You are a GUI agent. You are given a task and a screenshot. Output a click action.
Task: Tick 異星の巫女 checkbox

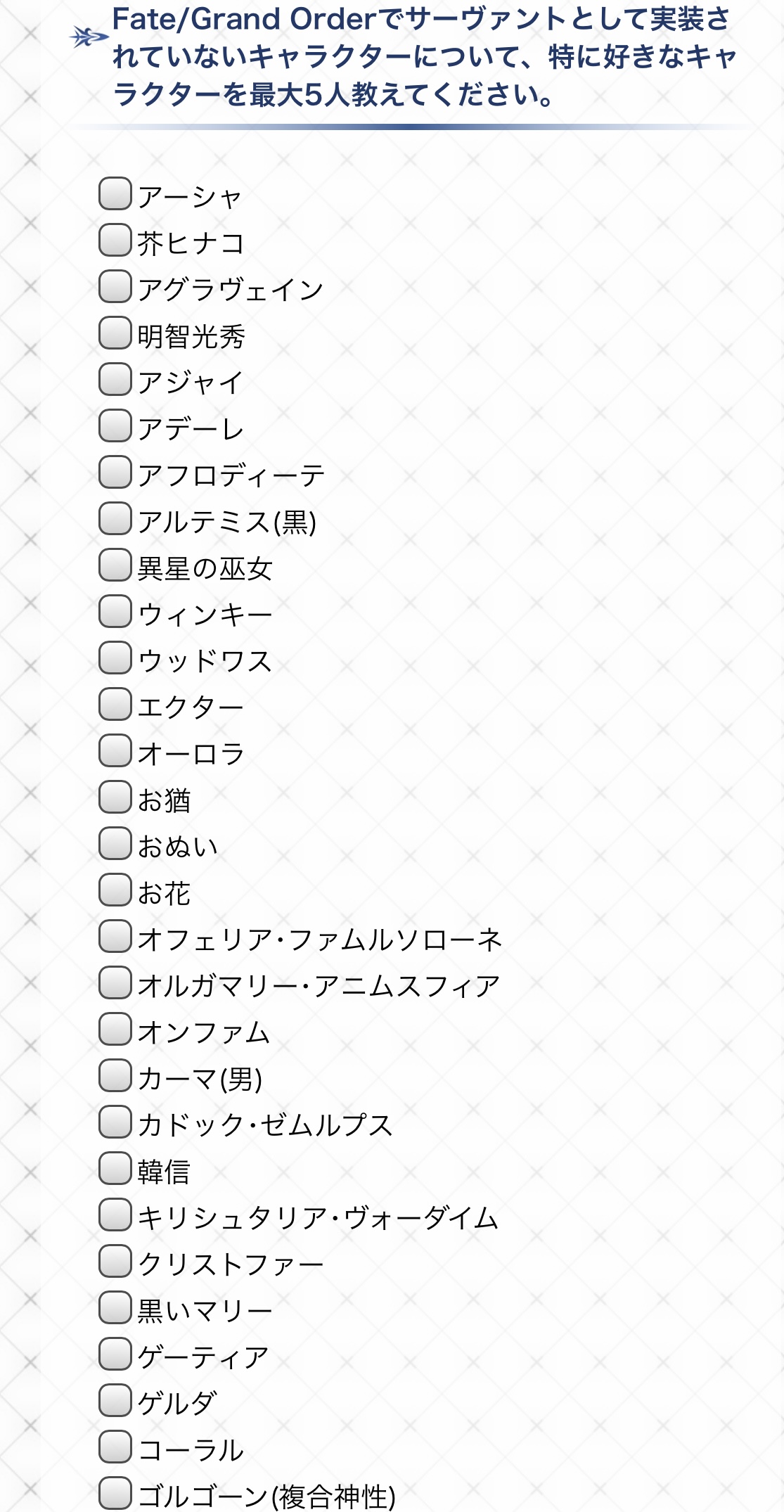tap(115, 565)
